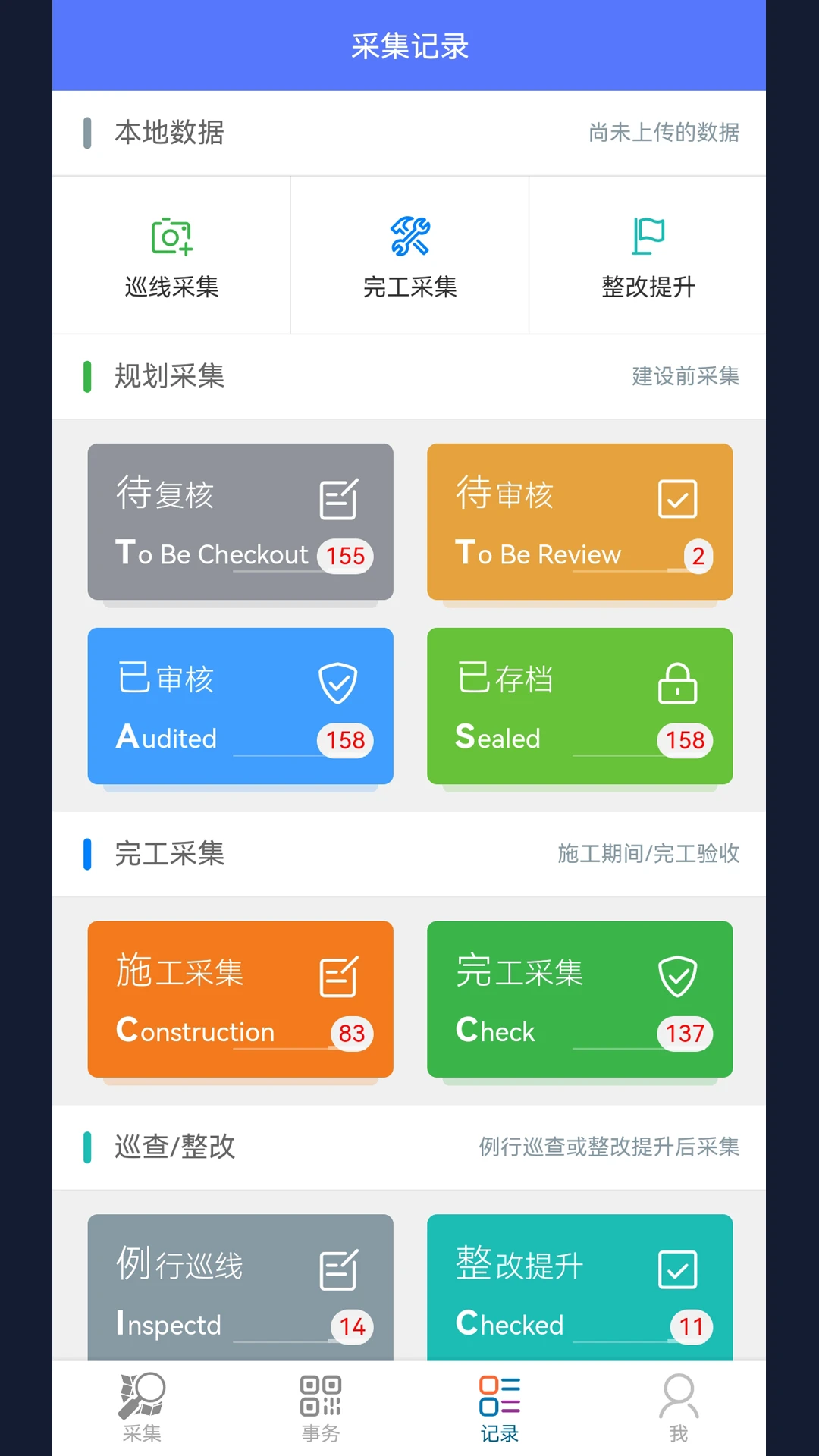Open the 待复核 To Be Checkout card

click(240, 522)
